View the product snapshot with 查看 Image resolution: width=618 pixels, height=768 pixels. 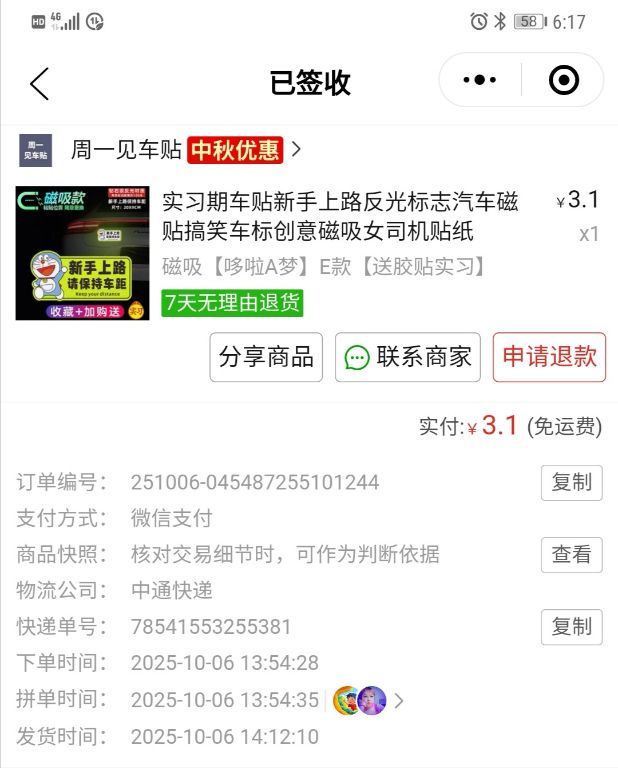572,554
